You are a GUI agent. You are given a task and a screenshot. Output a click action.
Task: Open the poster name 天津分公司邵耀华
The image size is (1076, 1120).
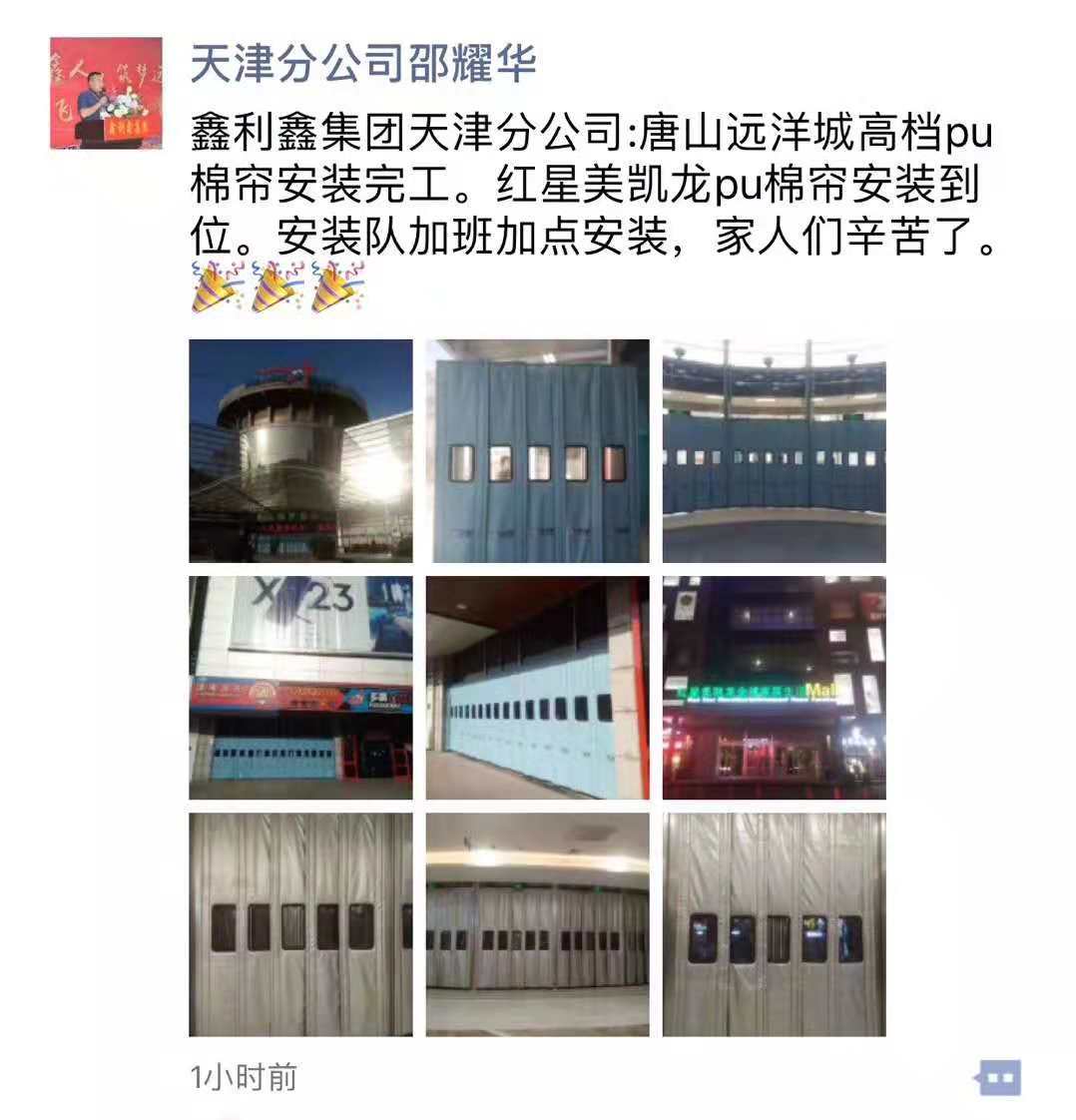(363, 63)
